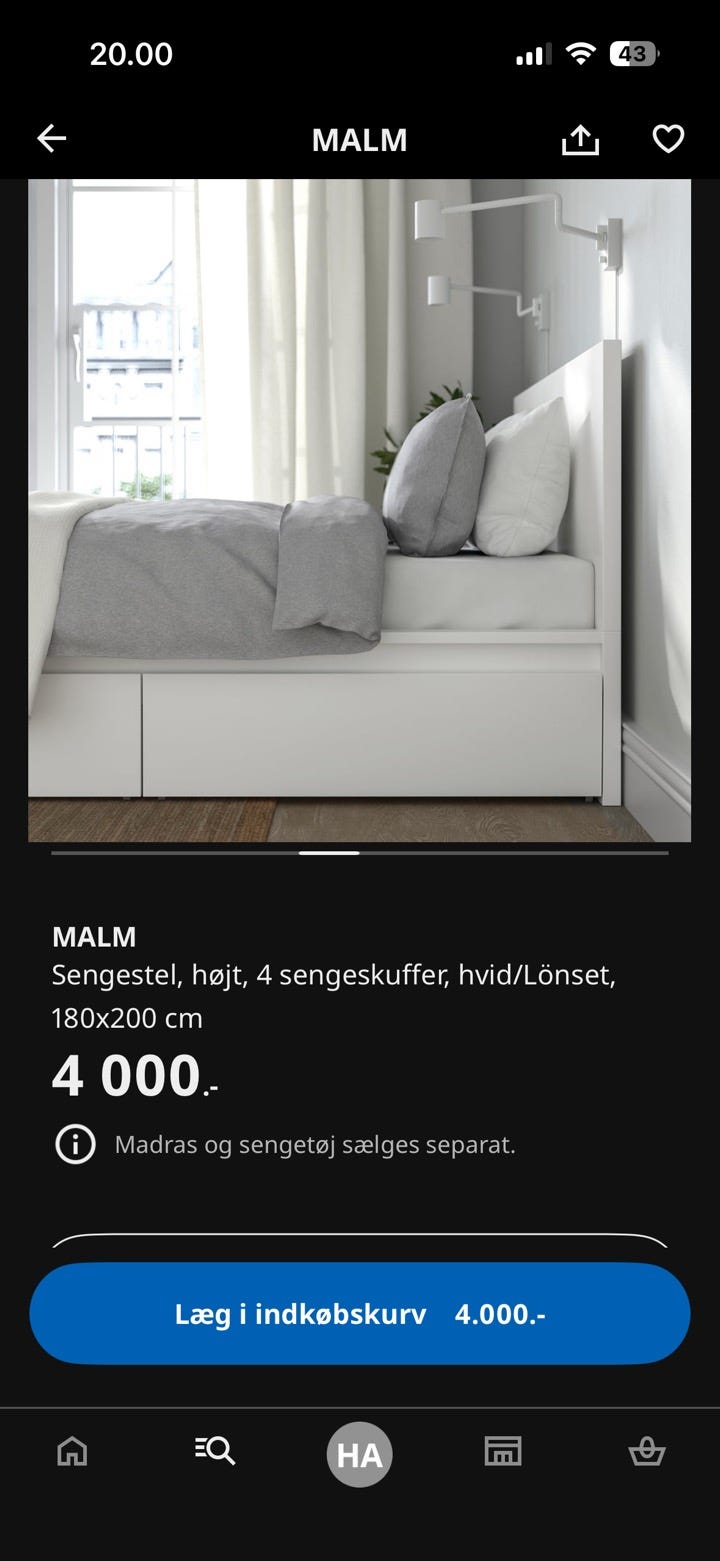Go back using the arrow icon
The height and width of the screenshot is (1561, 720).
(51, 138)
